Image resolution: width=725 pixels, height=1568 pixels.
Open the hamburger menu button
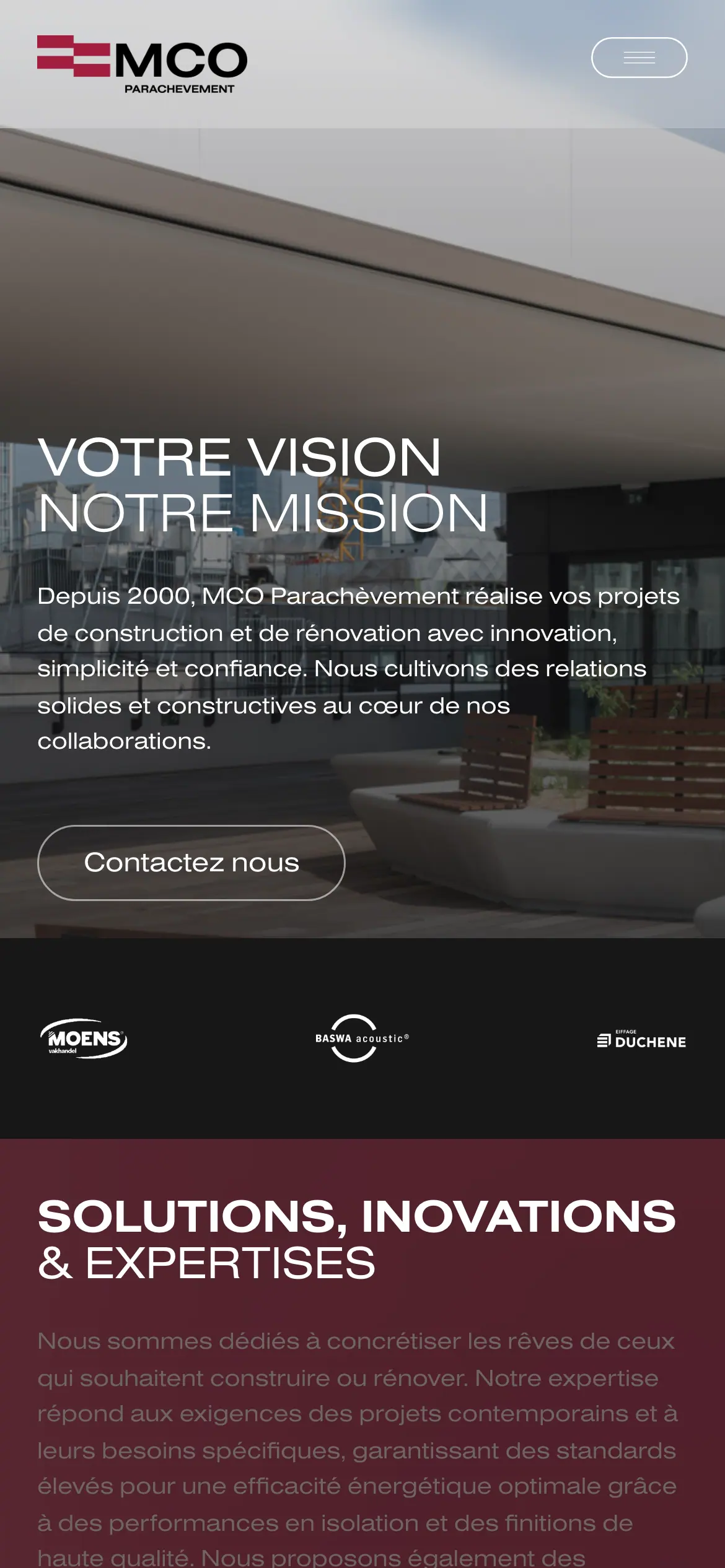(639, 58)
